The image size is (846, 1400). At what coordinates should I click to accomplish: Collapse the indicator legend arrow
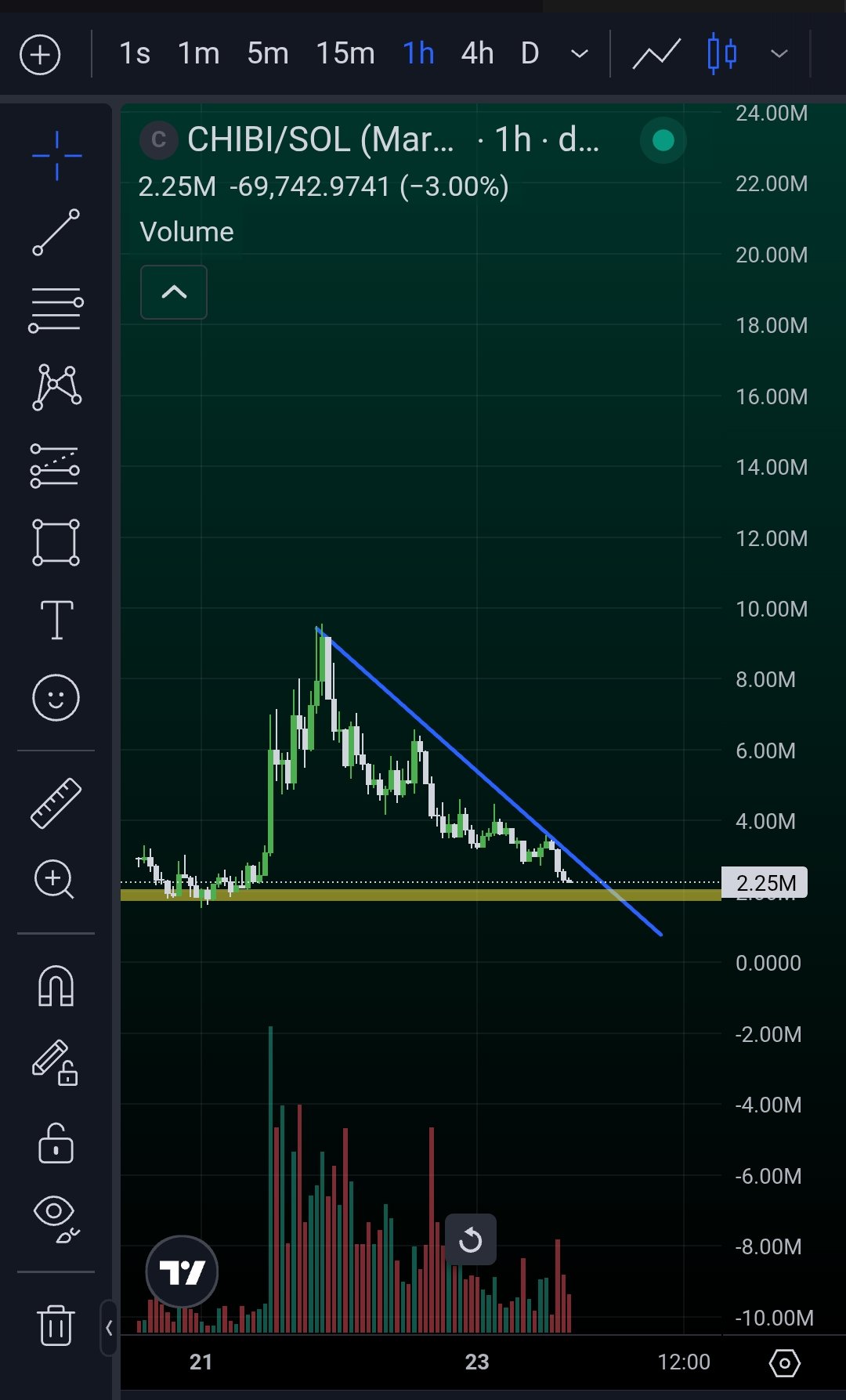pyautogui.click(x=174, y=292)
